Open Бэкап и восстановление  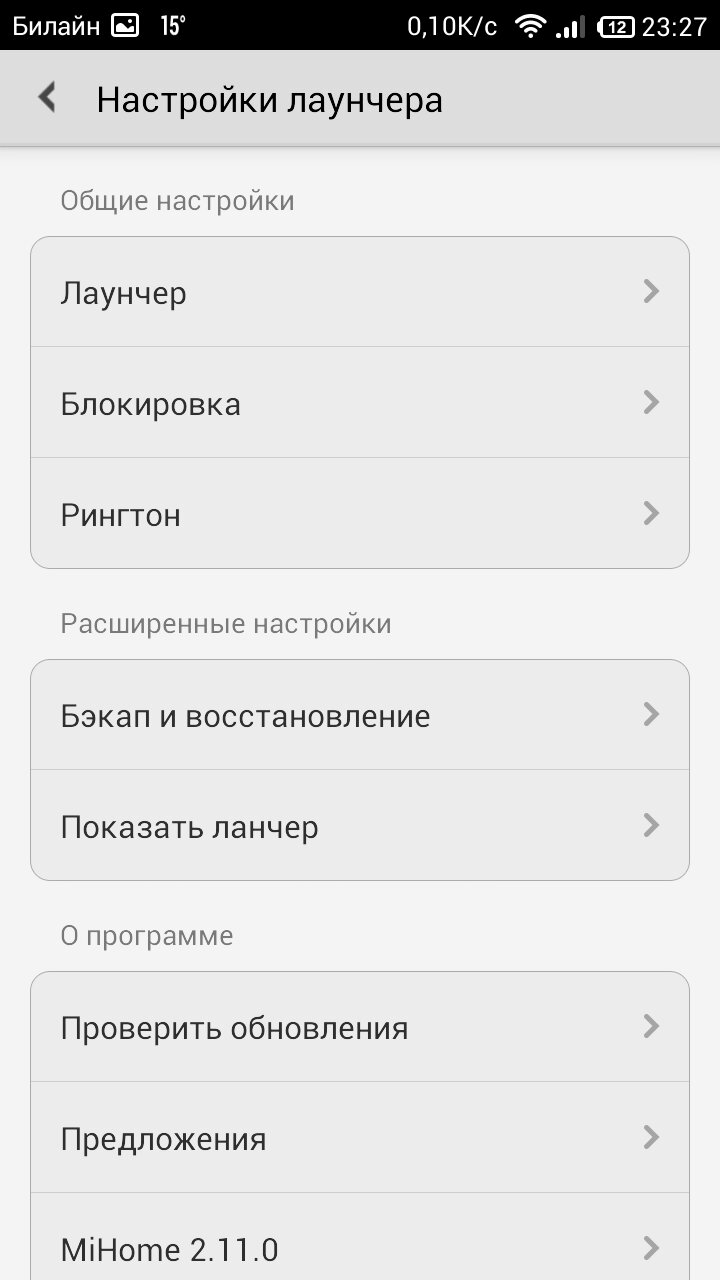(x=360, y=716)
